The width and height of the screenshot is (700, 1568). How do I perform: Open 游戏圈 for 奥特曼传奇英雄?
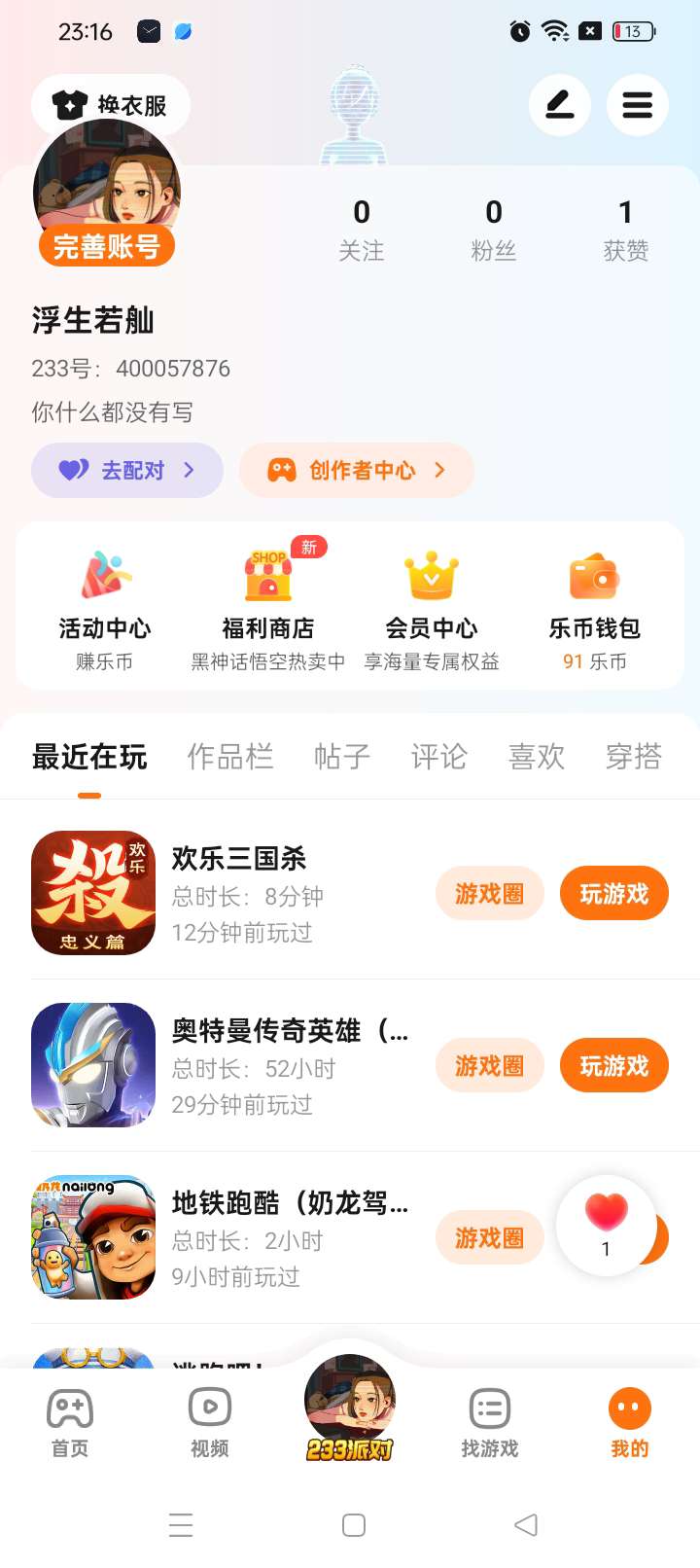pos(489,1065)
